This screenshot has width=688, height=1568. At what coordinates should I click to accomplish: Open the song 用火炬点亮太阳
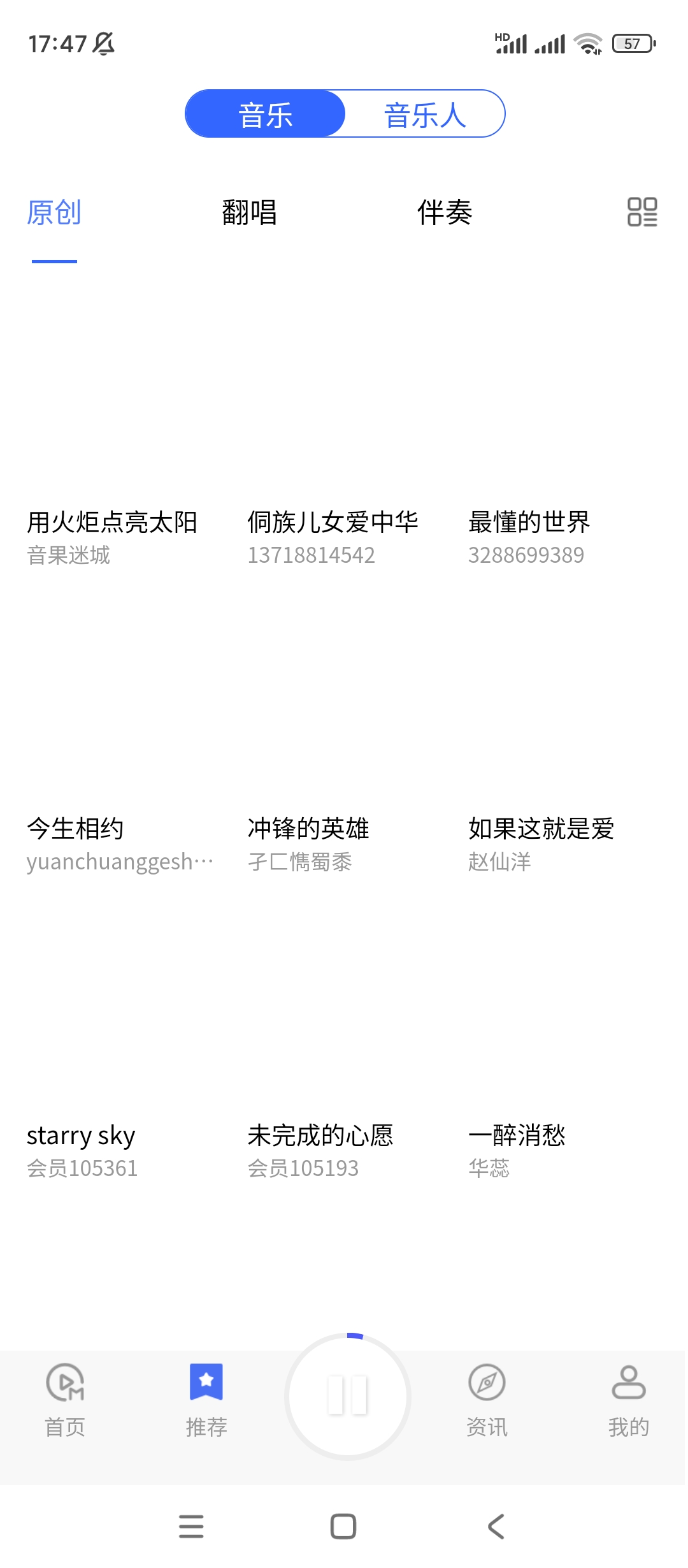112,523
